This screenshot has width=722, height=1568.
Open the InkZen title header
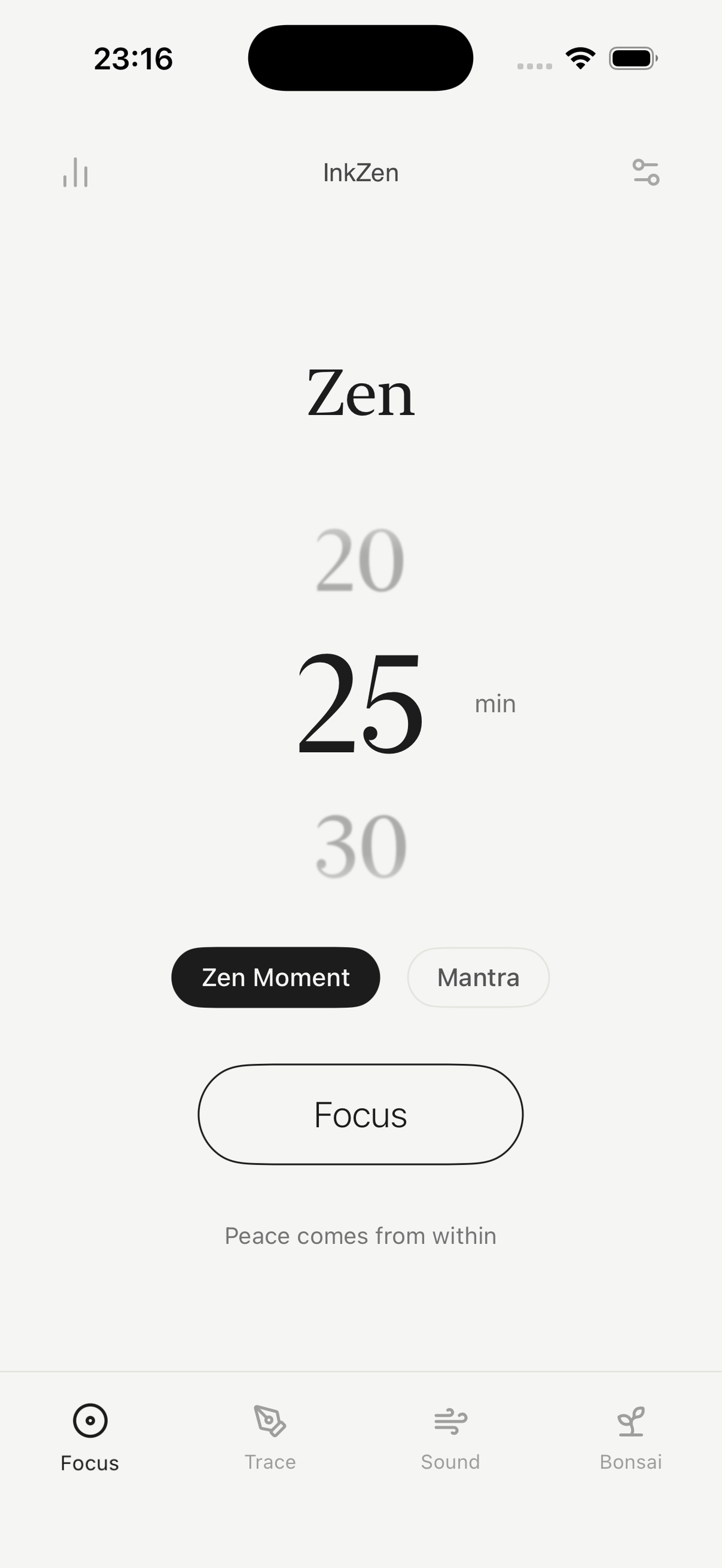click(360, 173)
